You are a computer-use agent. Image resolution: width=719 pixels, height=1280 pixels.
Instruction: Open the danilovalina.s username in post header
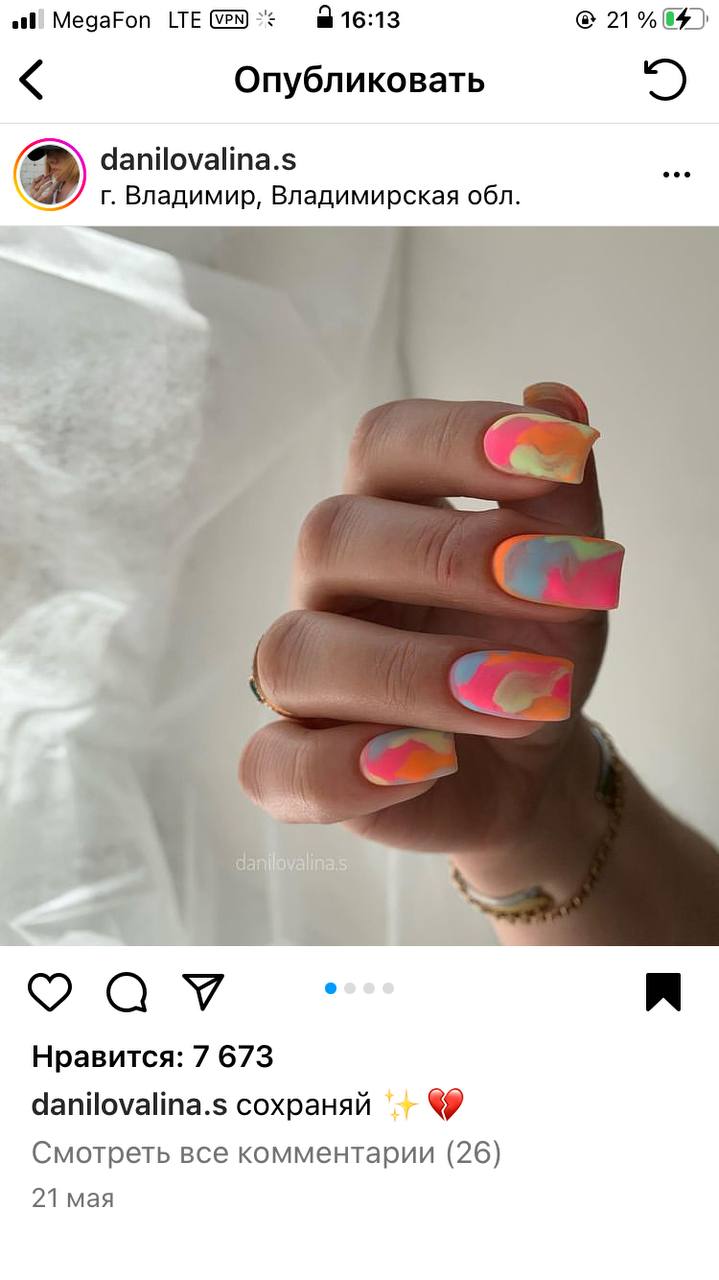tap(198, 159)
